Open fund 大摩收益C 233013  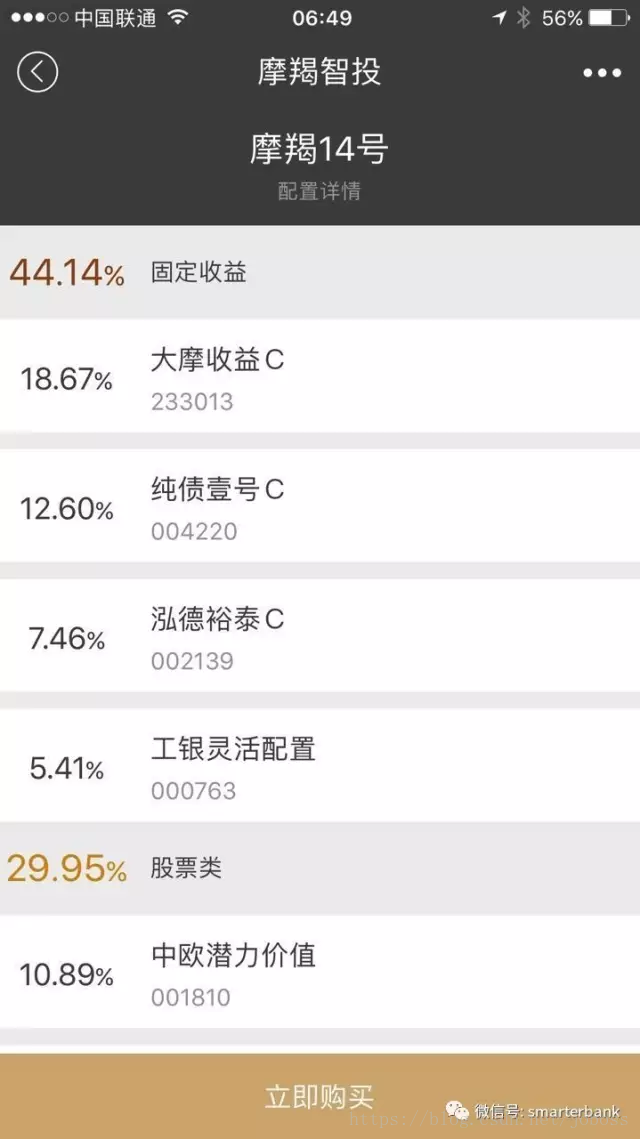[320, 376]
